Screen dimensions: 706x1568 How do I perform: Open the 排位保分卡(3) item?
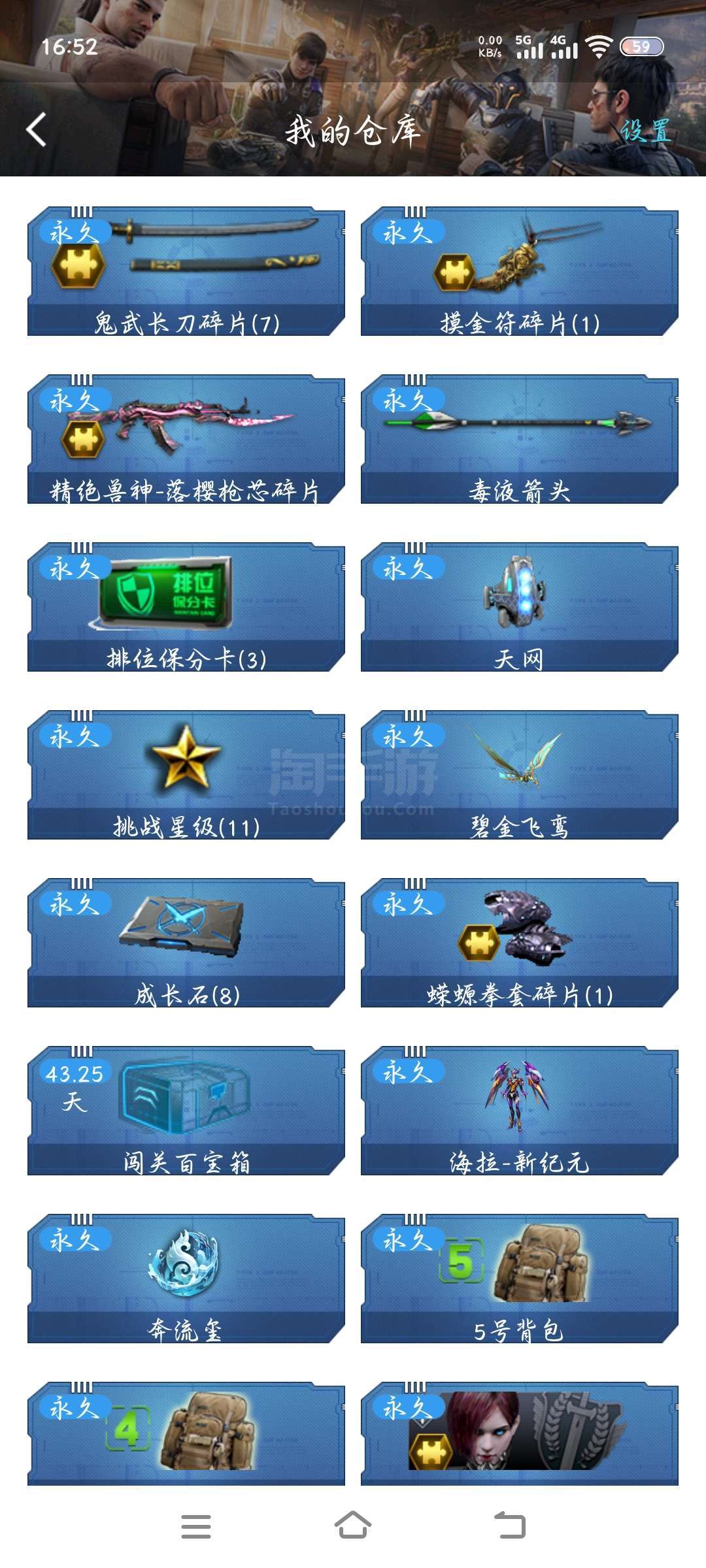186,607
